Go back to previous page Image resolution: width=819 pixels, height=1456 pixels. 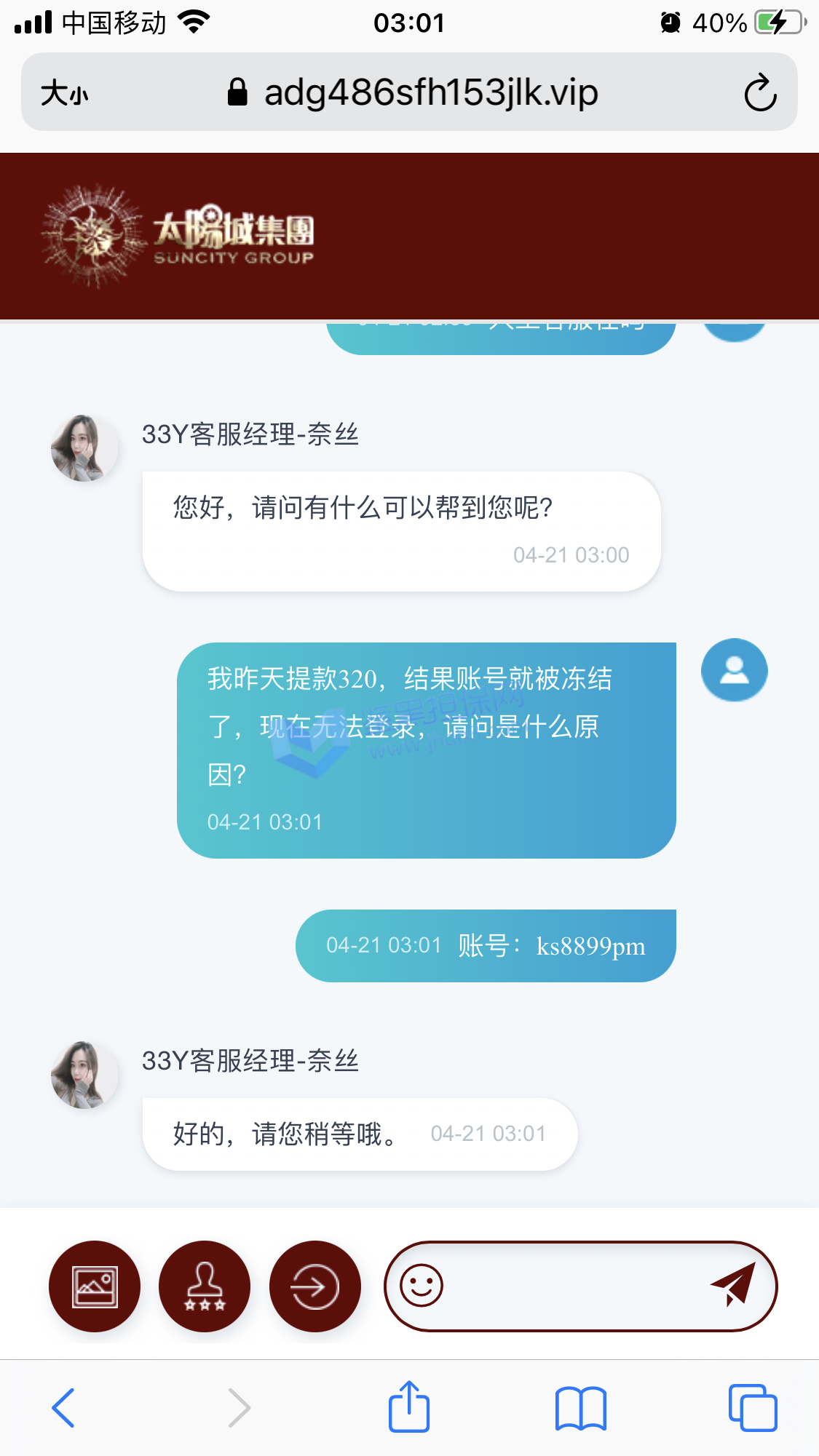(x=63, y=1407)
